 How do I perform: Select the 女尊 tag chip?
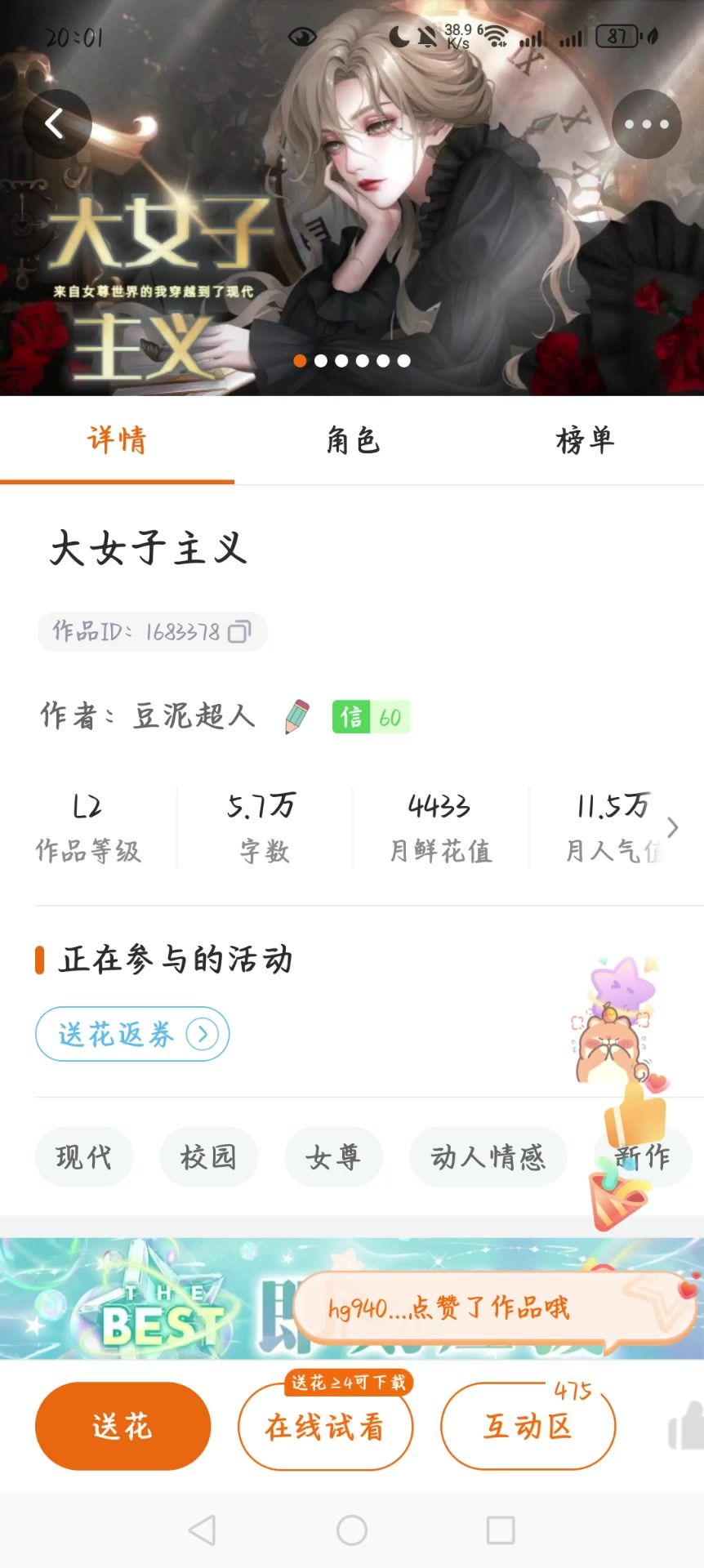click(333, 1156)
